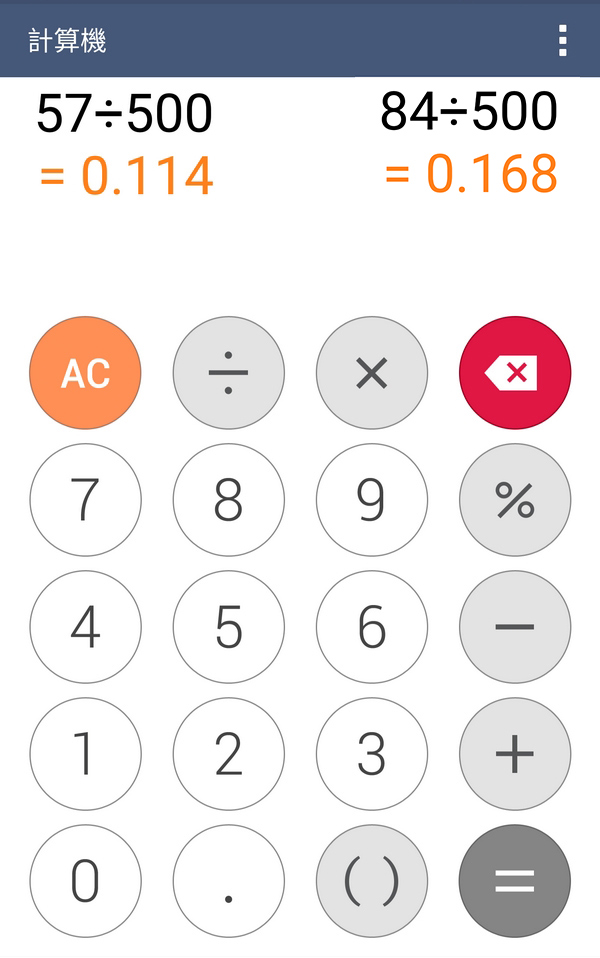The width and height of the screenshot is (600, 958).
Task: Add with the plus key
Action: click(515, 754)
